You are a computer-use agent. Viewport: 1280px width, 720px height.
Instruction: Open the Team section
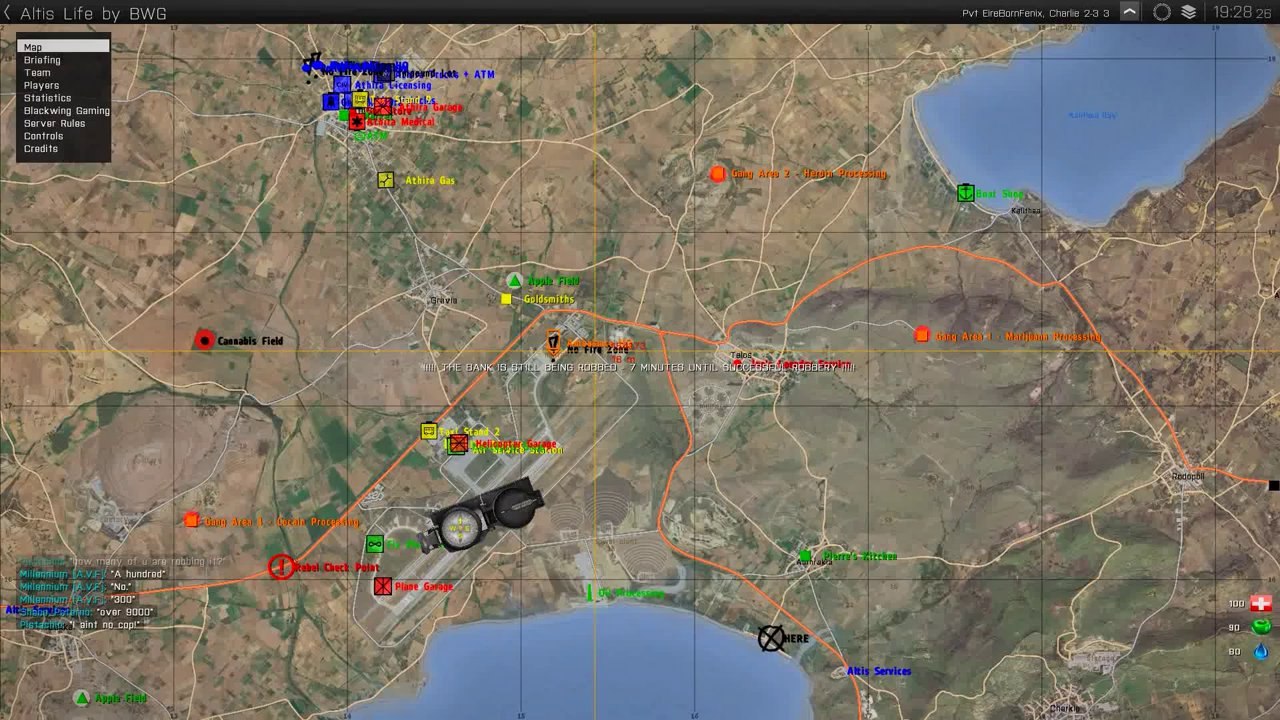[x=37, y=73]
